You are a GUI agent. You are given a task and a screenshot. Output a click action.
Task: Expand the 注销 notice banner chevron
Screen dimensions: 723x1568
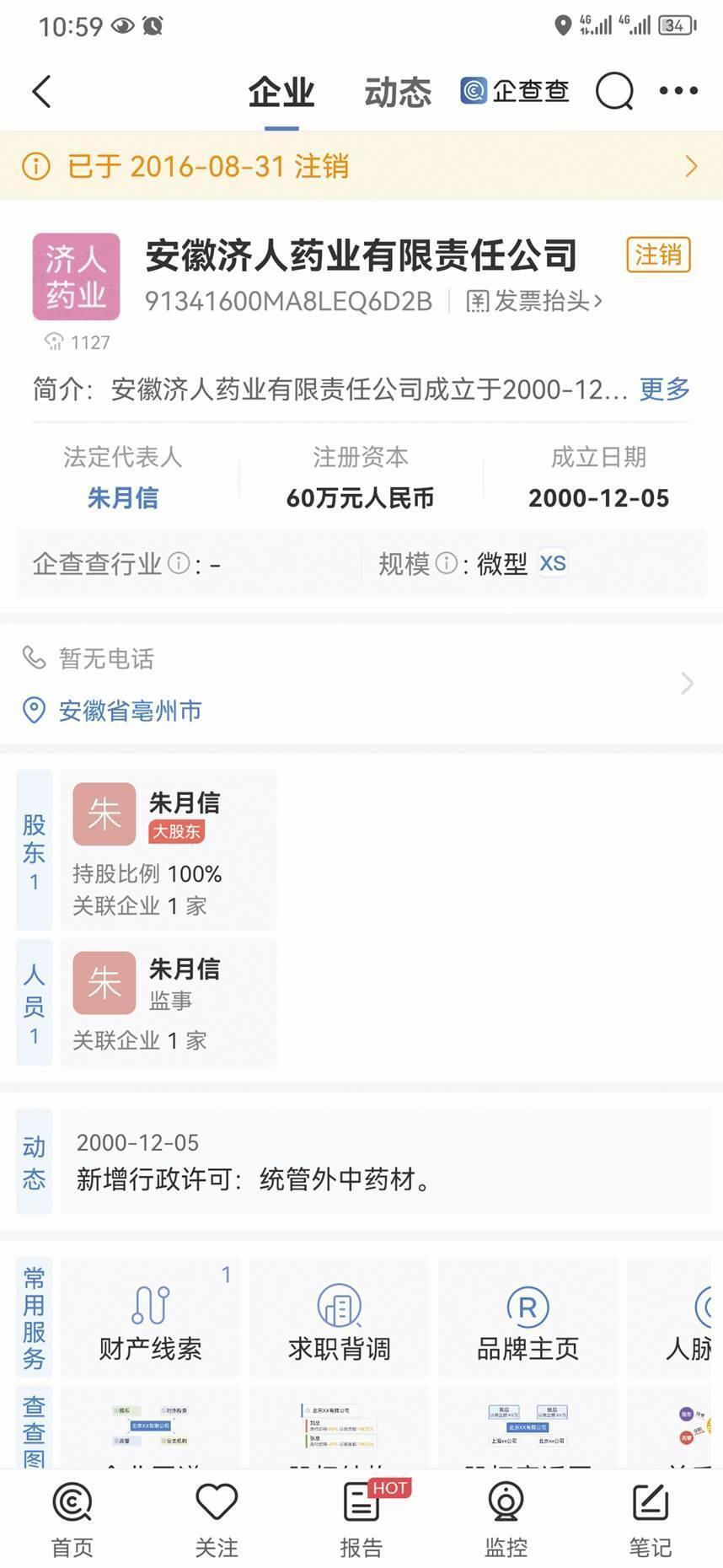(690, 166)
